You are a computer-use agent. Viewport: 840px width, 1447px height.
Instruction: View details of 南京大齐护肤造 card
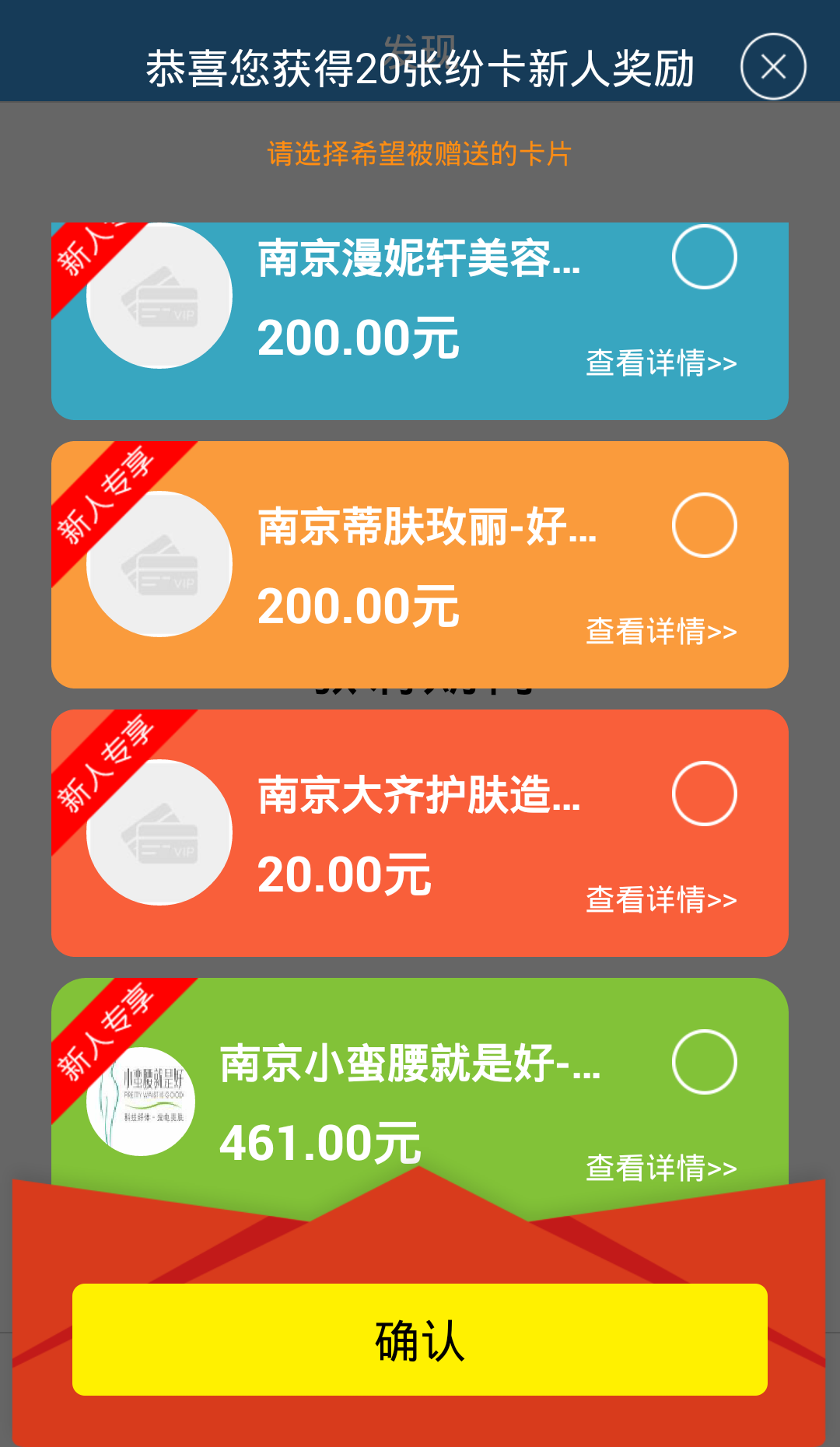tap(660, 900)
